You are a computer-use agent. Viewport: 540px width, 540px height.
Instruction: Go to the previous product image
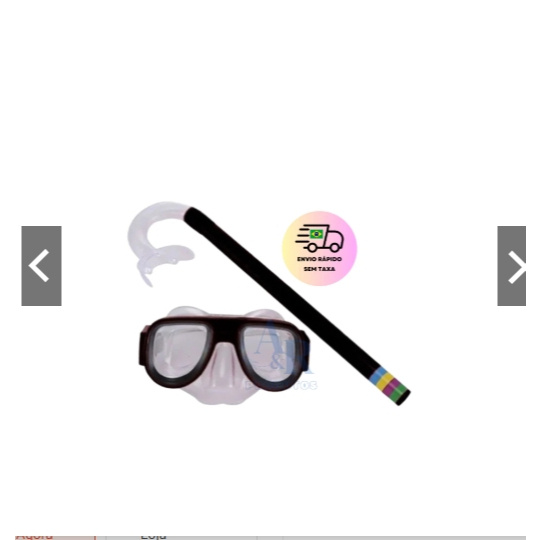[x=41, y=266]
